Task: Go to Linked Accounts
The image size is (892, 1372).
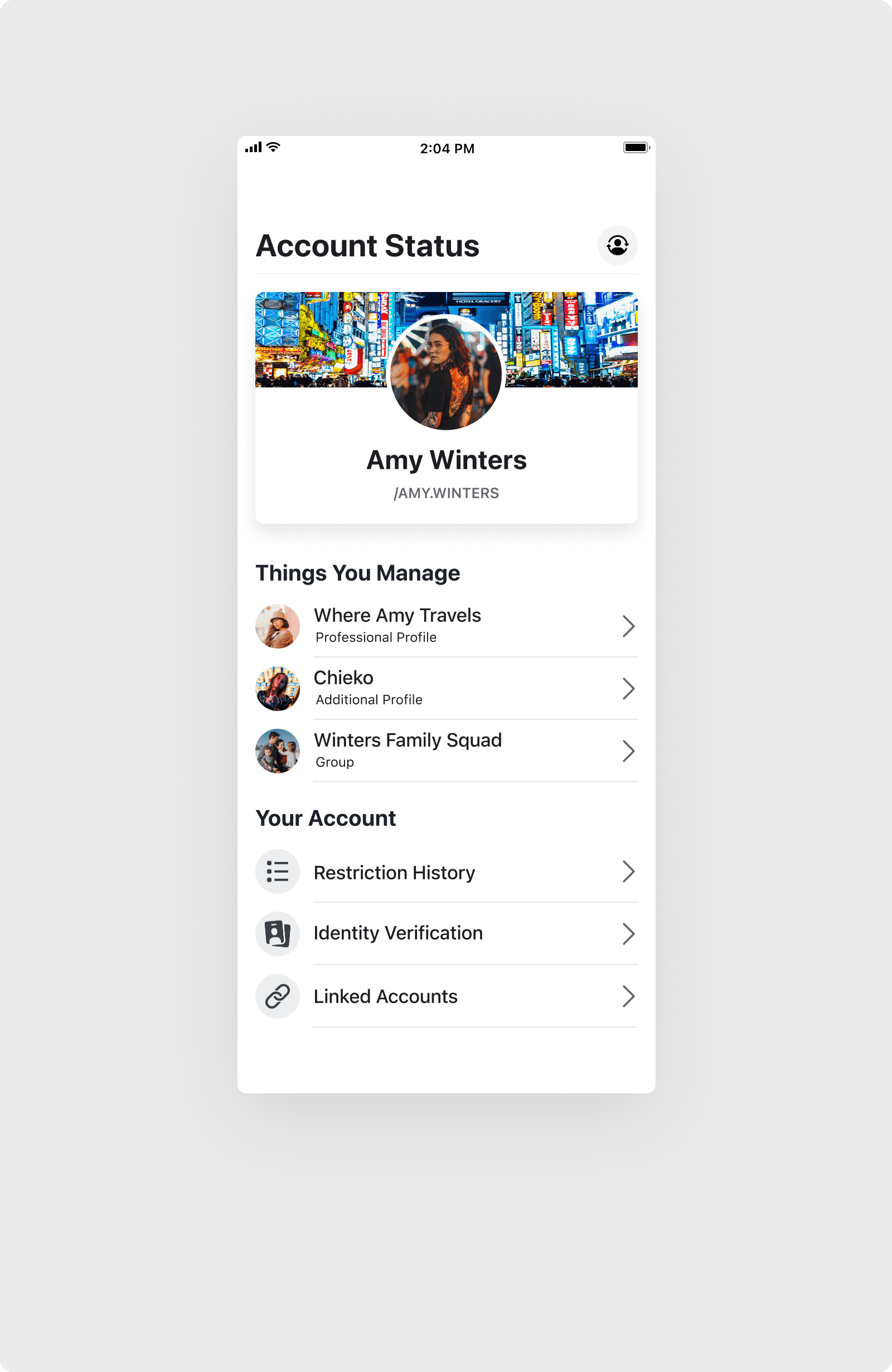Action: click(x=447, y=996)
